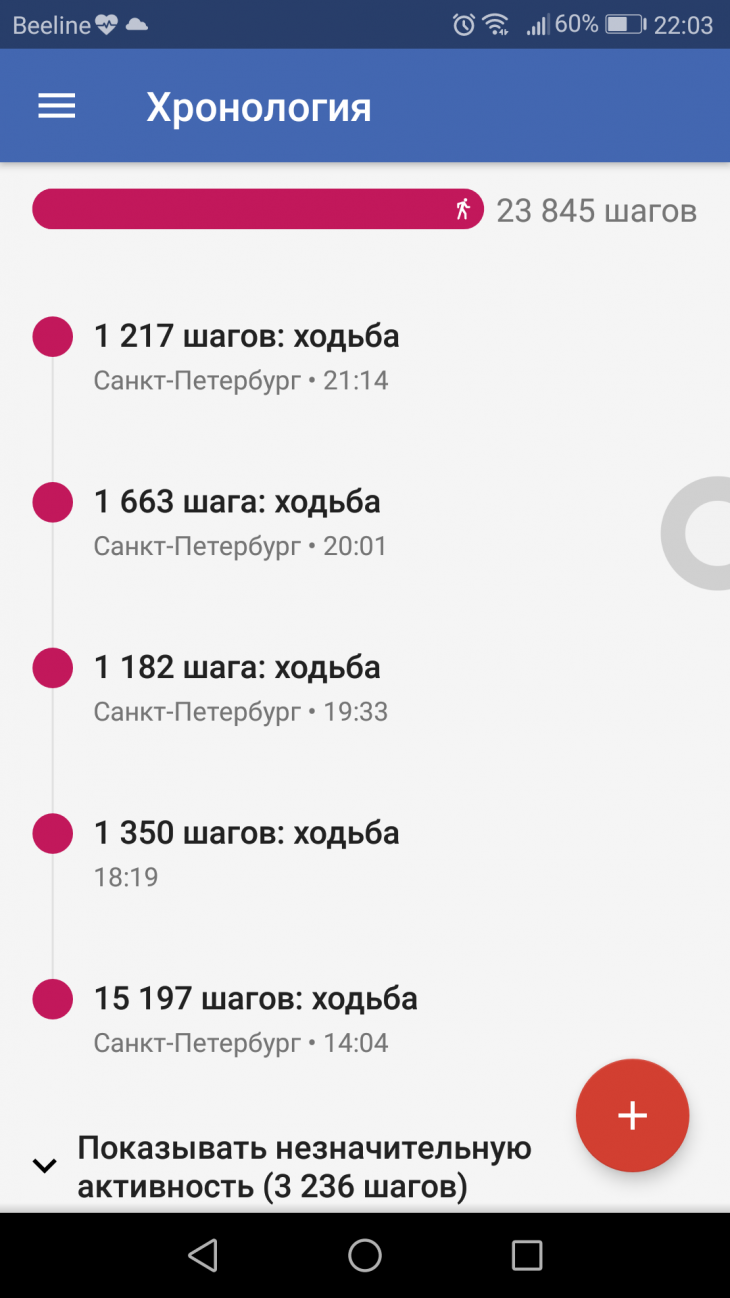The height and width of the screenshot is (1298, 730).
Task: Open the 1 217 шагов walk at 21:14
Action: pos(247,356)
